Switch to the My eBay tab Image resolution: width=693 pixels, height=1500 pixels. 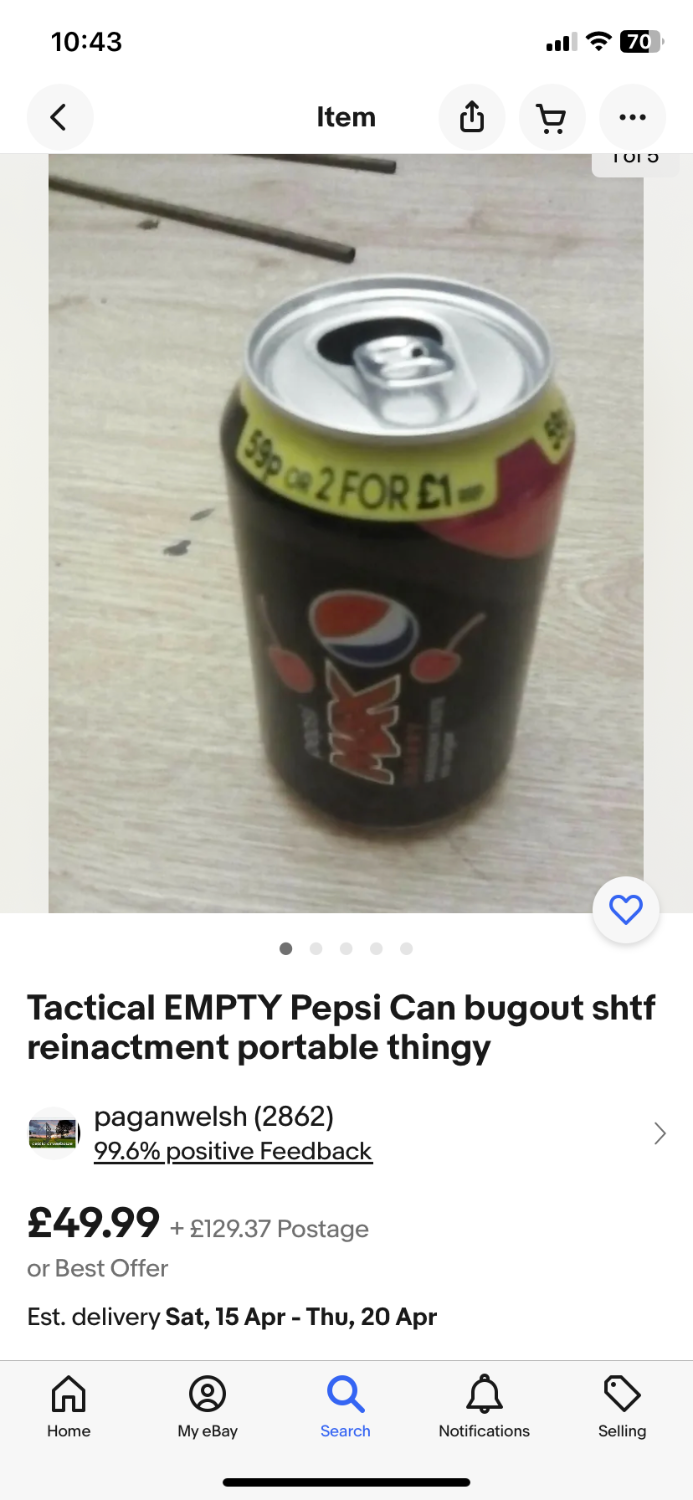point(208,1405)
